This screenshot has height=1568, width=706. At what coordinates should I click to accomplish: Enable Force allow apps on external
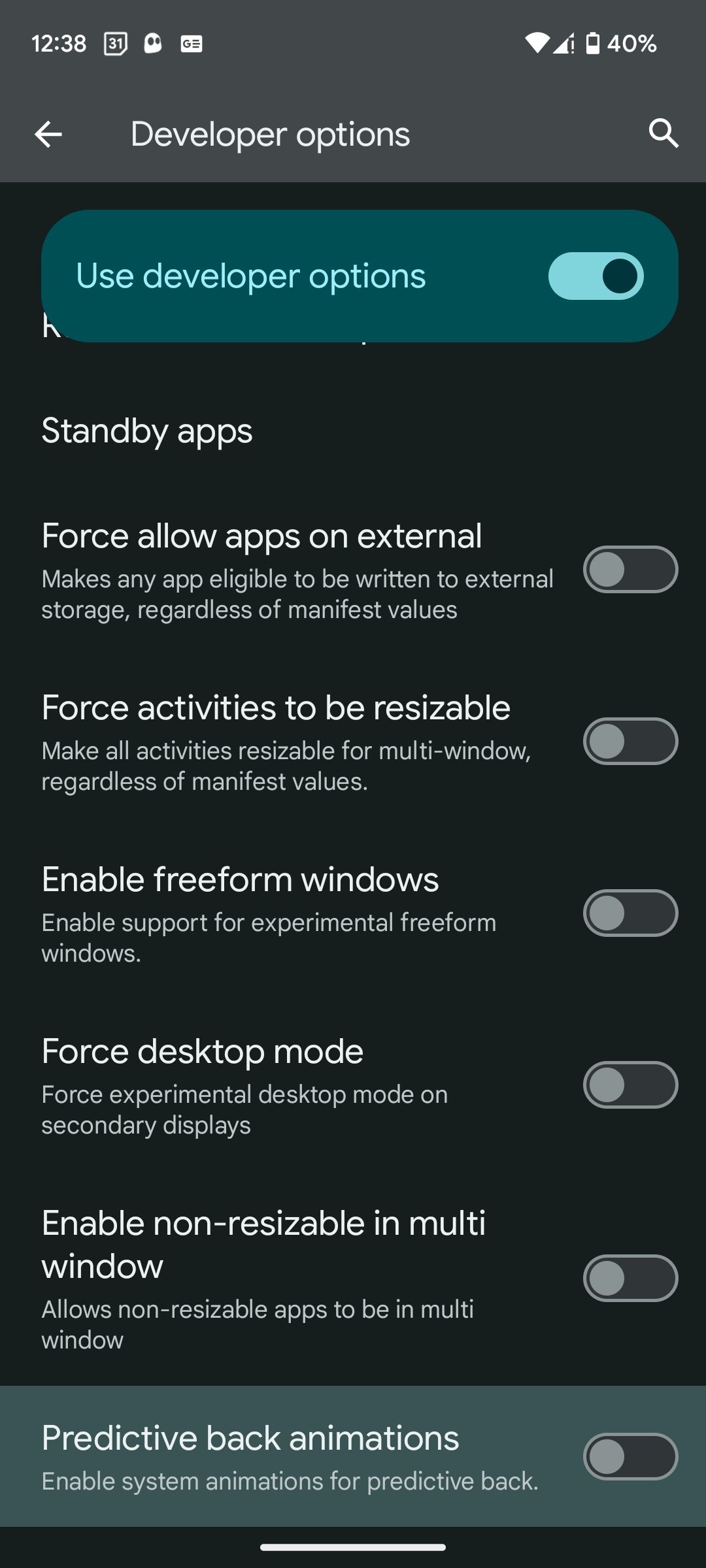(630, 570)
